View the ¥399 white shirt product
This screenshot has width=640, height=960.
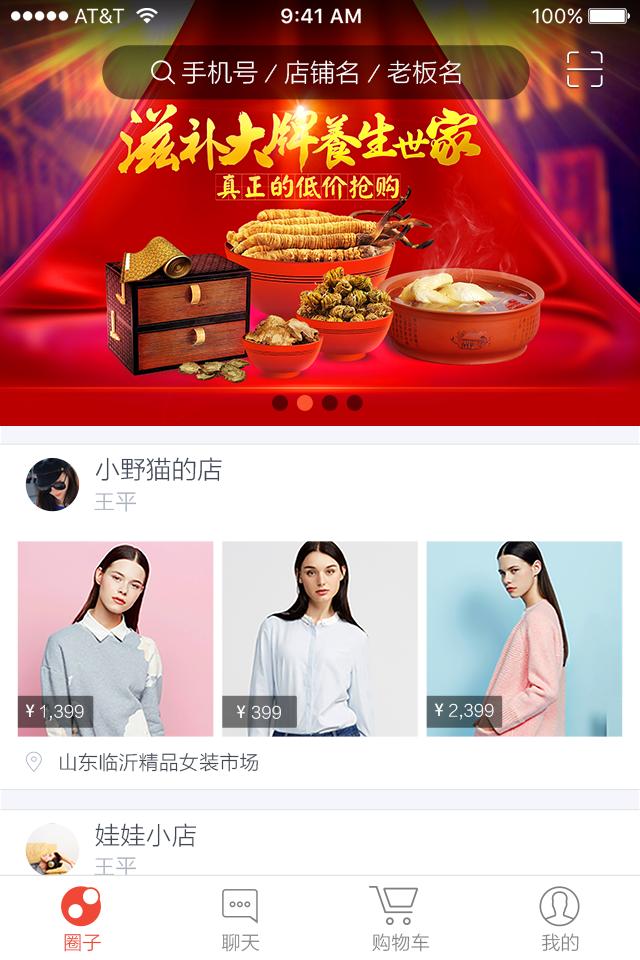(x=320, y=638)
